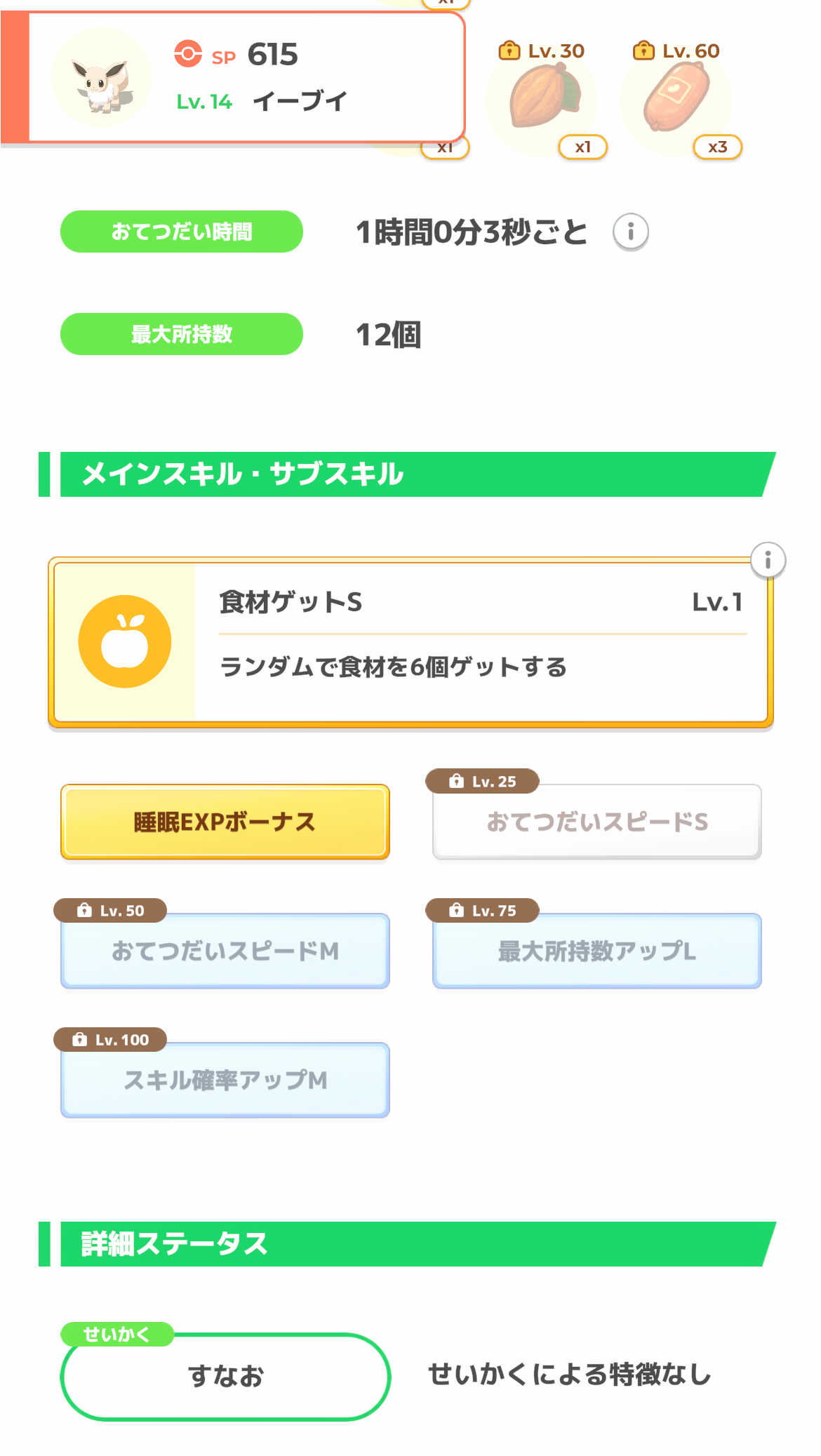The height and width of the screenshot is (1456, 821).
Task: View locked sub-skill スキル確率アップM
Action: pos(225,1080)
